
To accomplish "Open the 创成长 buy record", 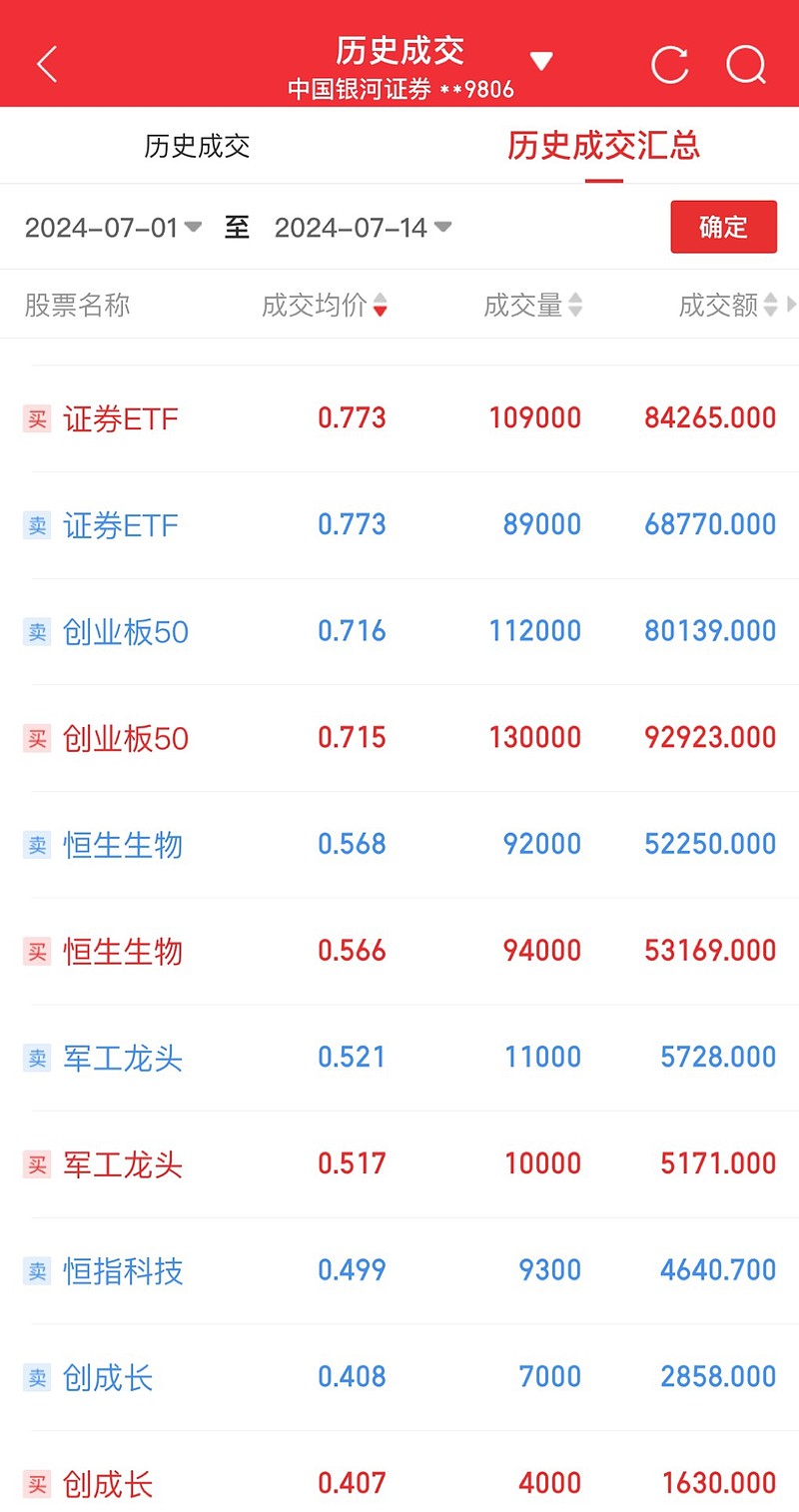I will [x=399, y=1484].
